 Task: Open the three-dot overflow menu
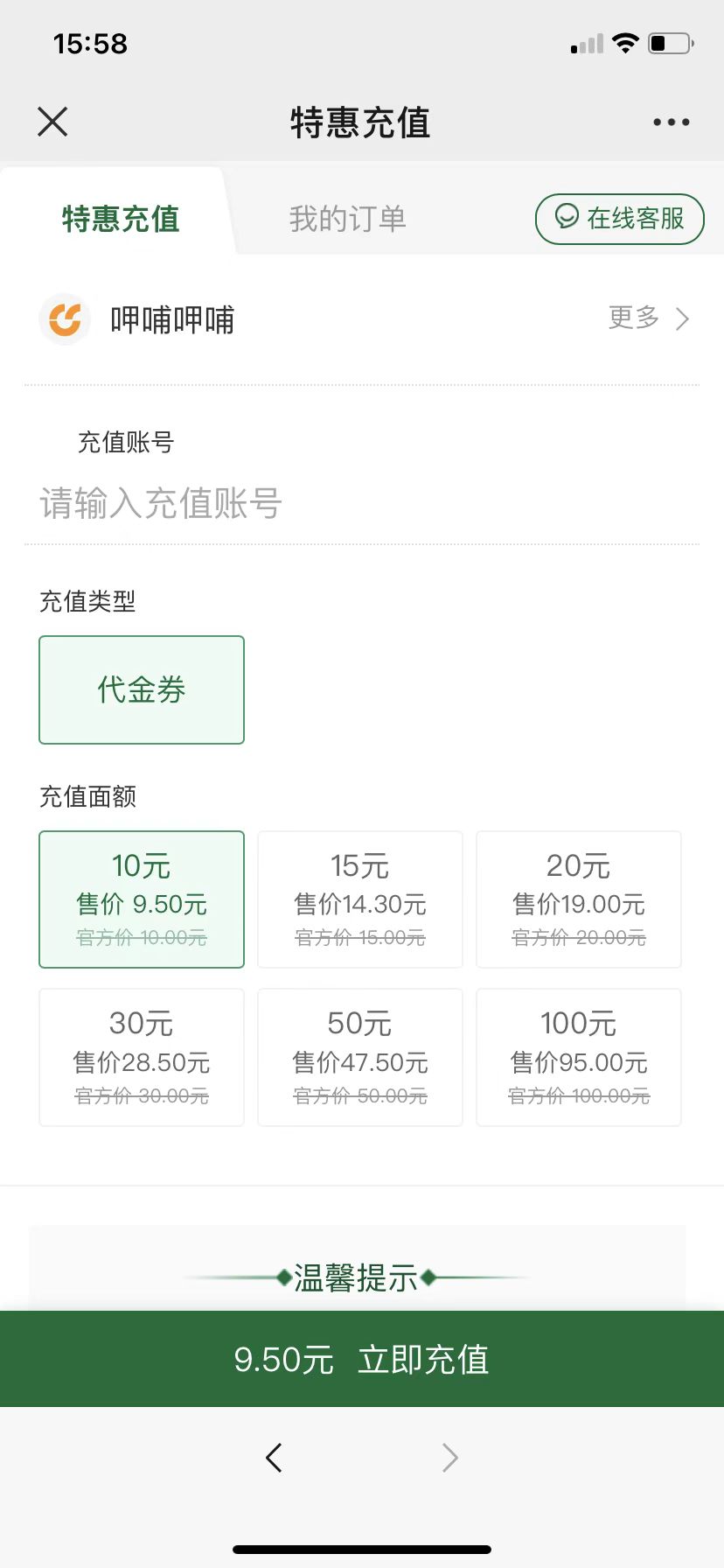(x=671, y=122)
